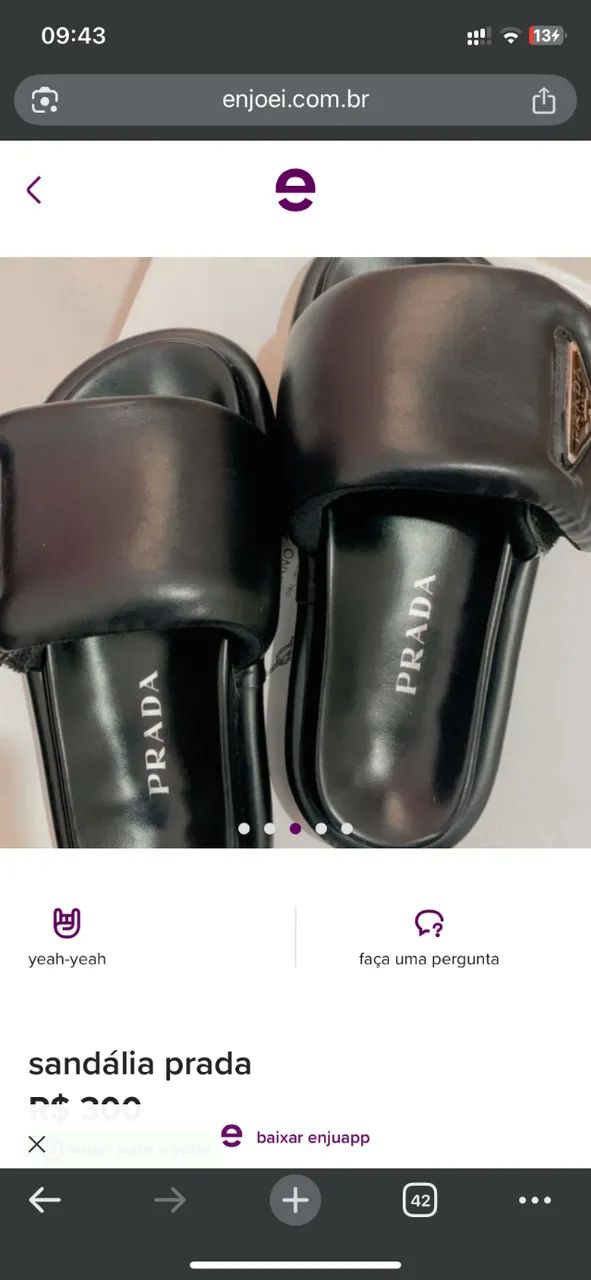Open a new browser tab

[295, 1200]
